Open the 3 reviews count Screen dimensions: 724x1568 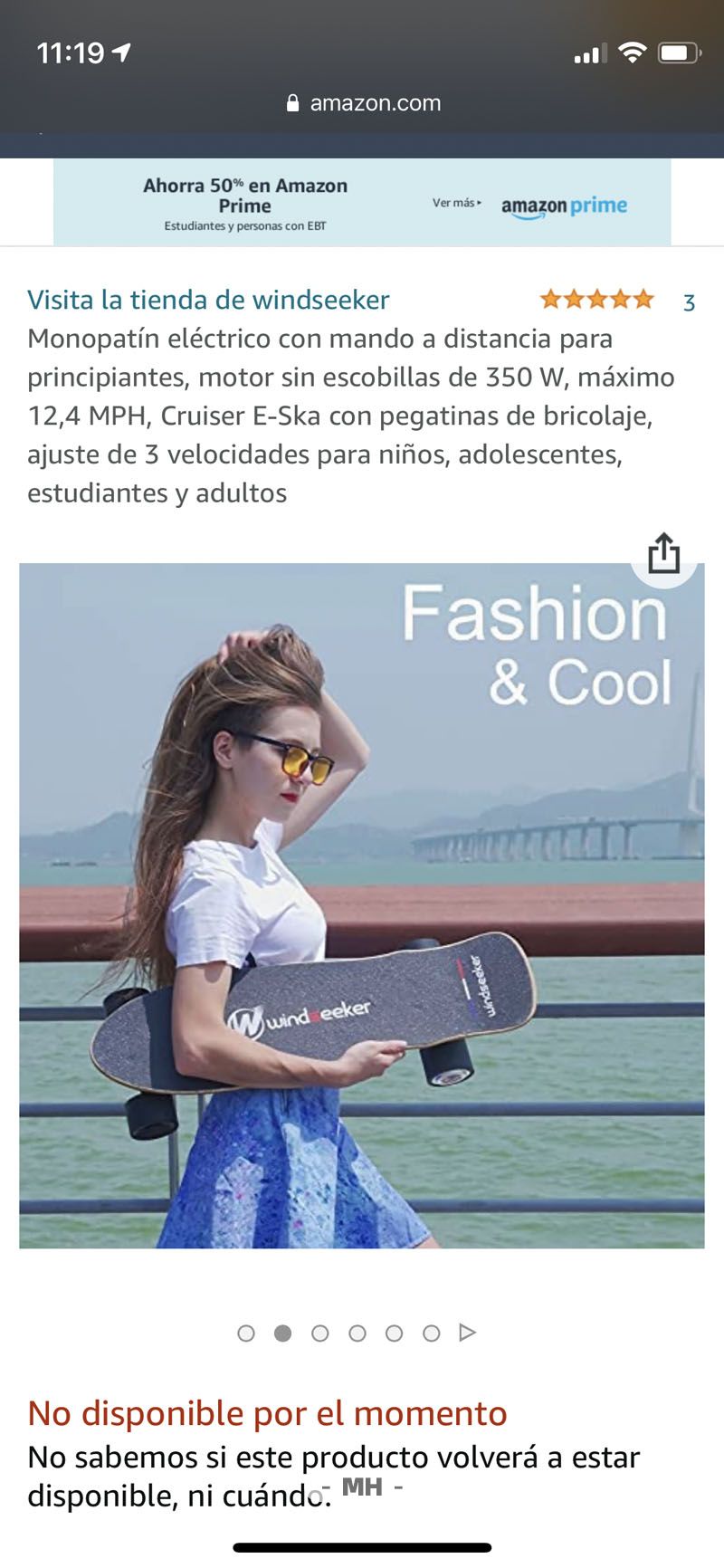coord(689,301)
